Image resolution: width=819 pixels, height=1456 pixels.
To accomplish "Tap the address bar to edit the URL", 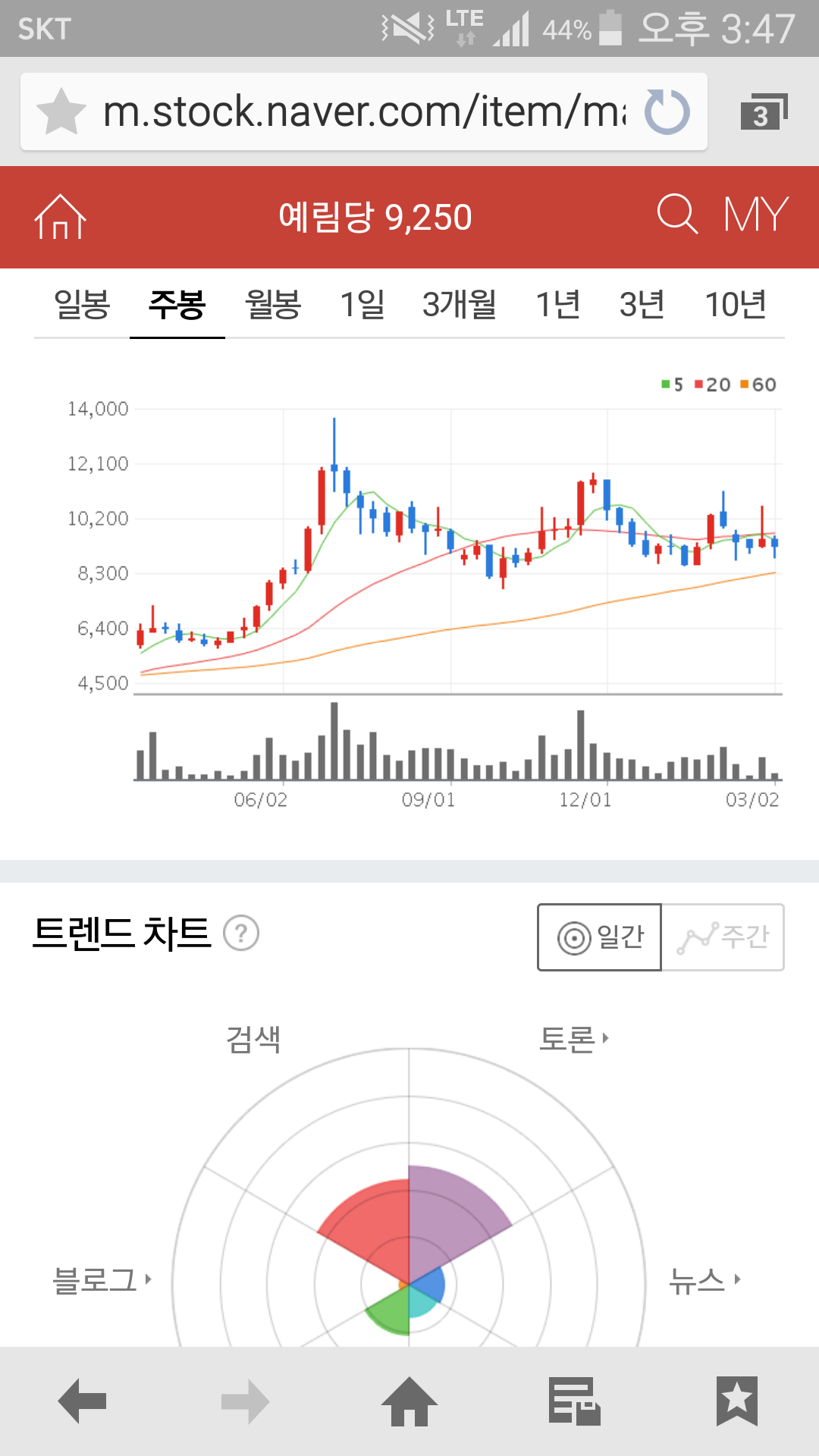I will point(364,112).
